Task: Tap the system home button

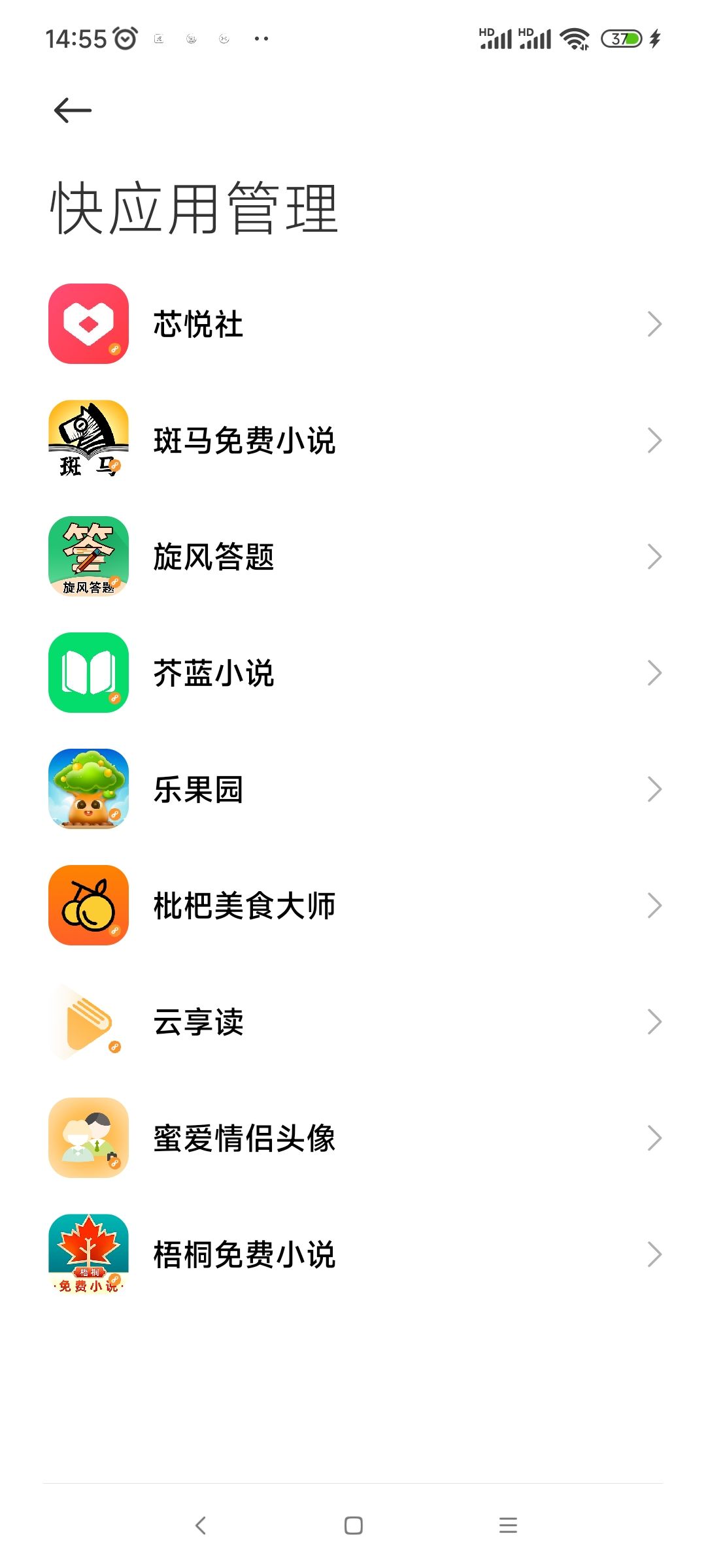Action: 353,1526
